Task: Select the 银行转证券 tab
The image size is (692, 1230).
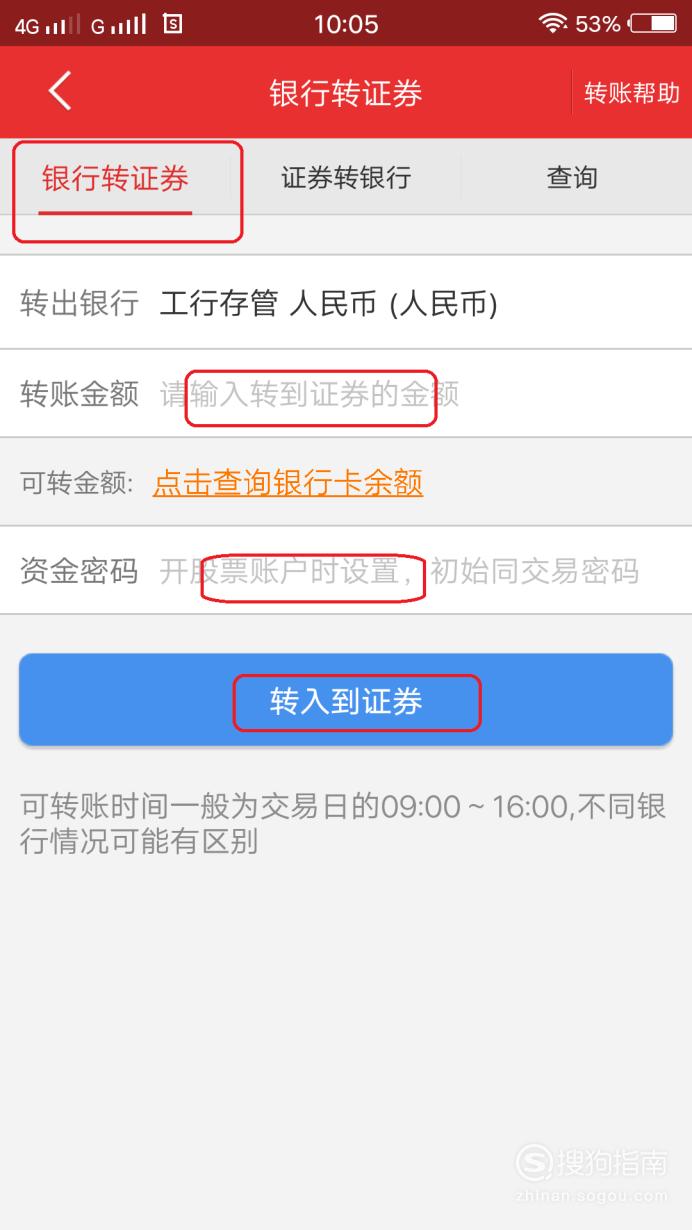Action: tap(115, 178)
